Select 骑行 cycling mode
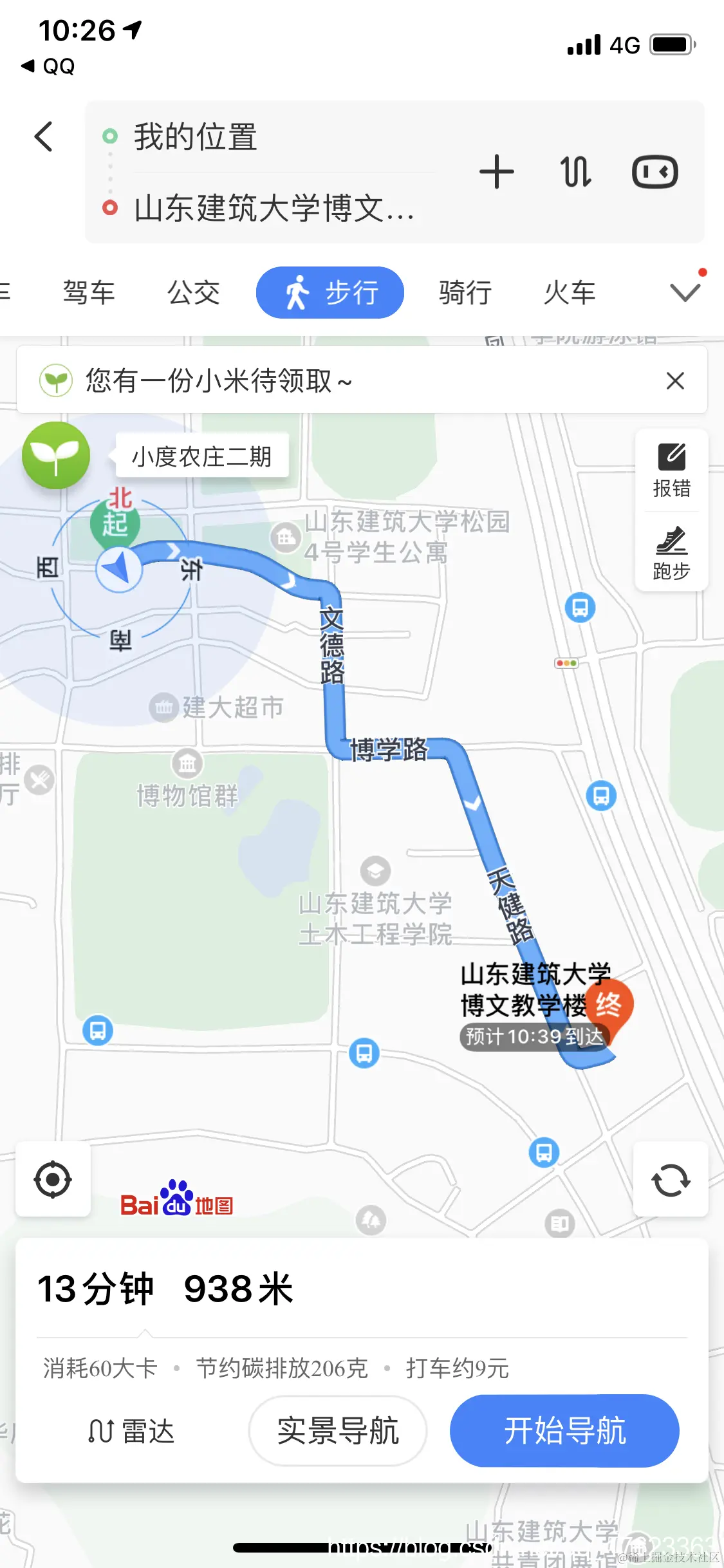724x1568 pixels. coord(465,292)
